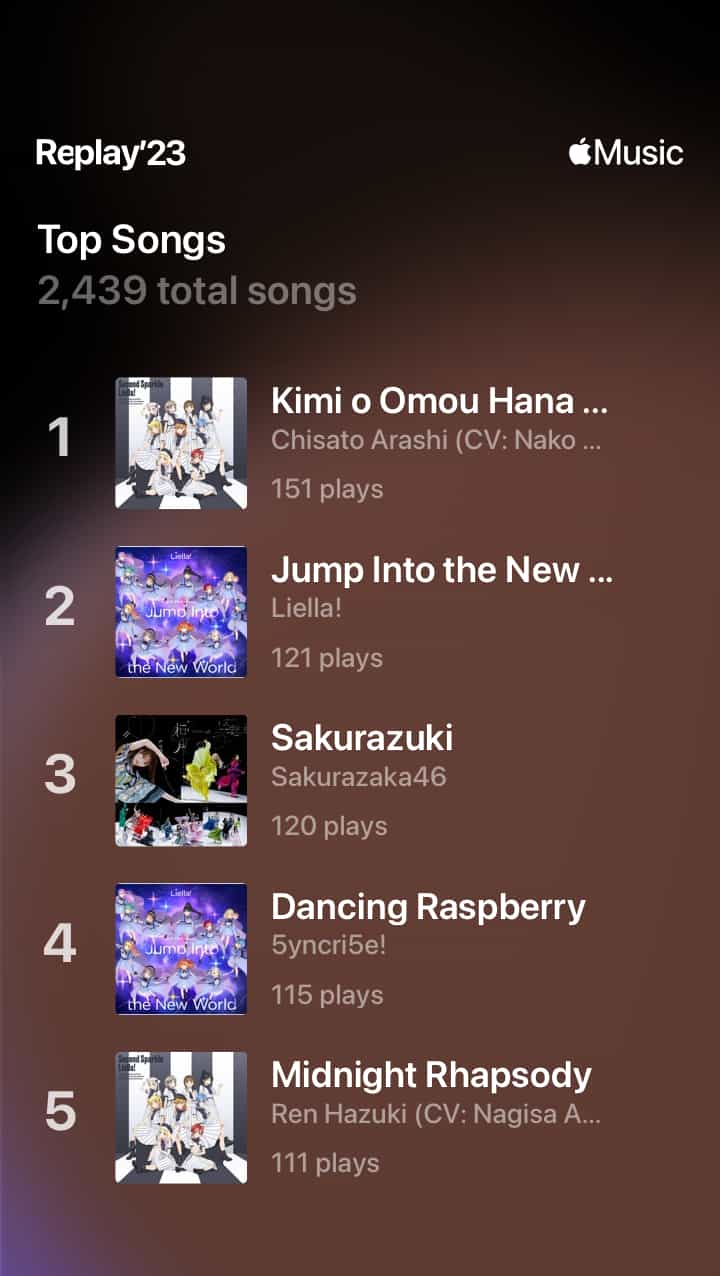Image resolution: width=720 pixels, height=1276 pixels.
Task: Click the Apple logo next to Music
Action: coord(578,151)
